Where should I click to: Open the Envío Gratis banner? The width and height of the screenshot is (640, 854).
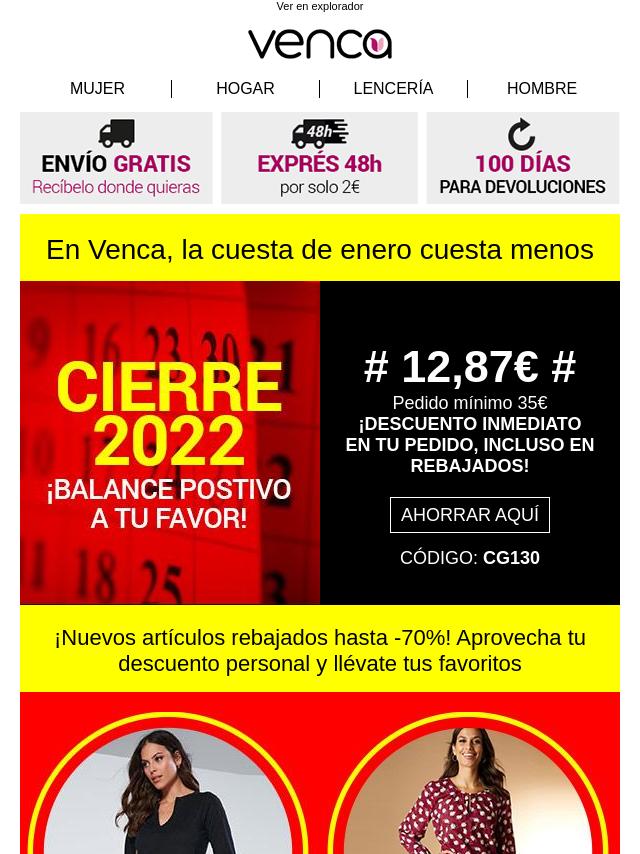coord(116,158)
